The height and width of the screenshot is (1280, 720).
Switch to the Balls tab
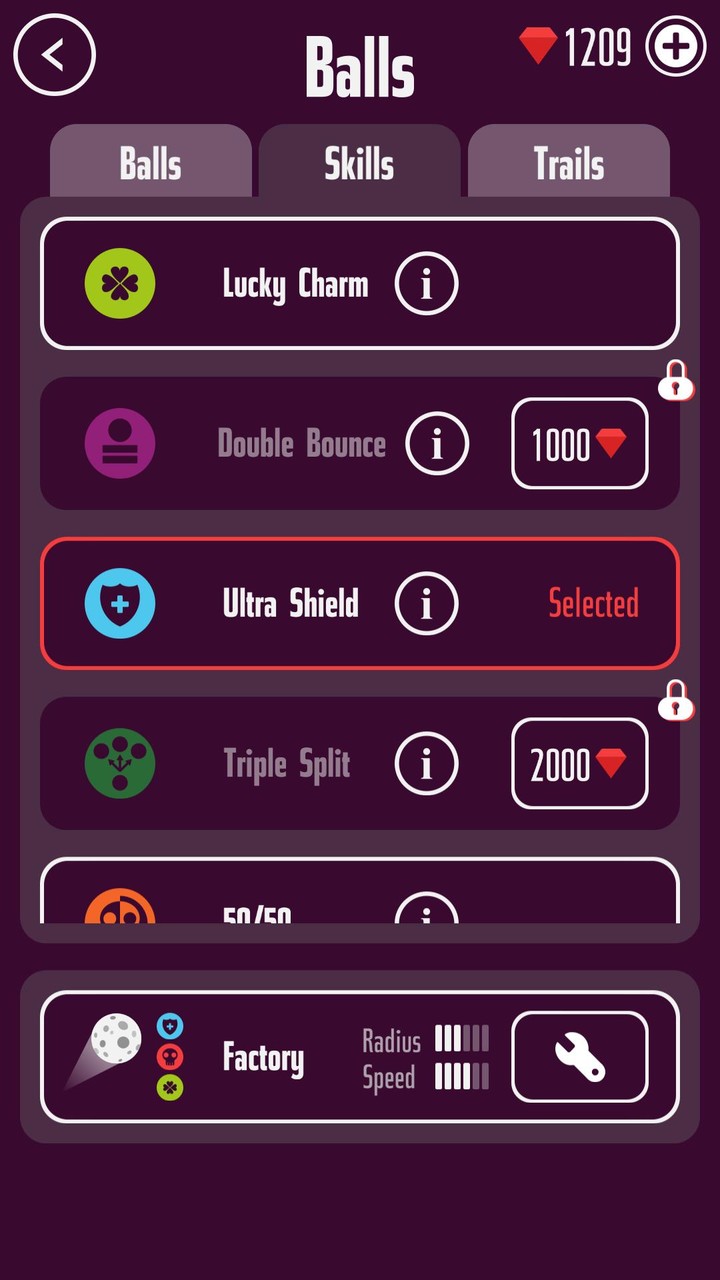[x=151, y=163]
